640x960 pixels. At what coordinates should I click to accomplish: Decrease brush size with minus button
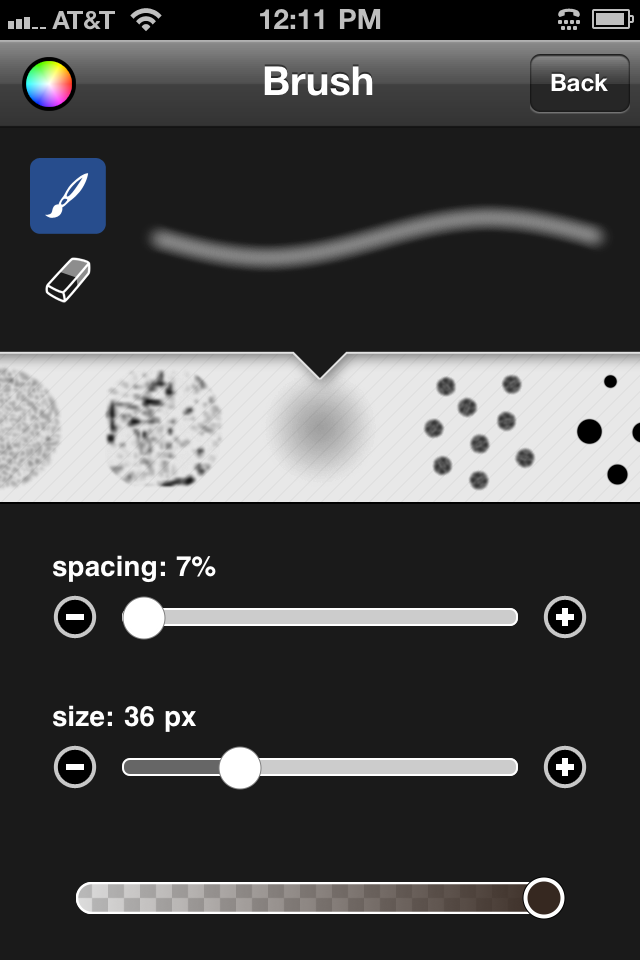(x=75, y=767)
